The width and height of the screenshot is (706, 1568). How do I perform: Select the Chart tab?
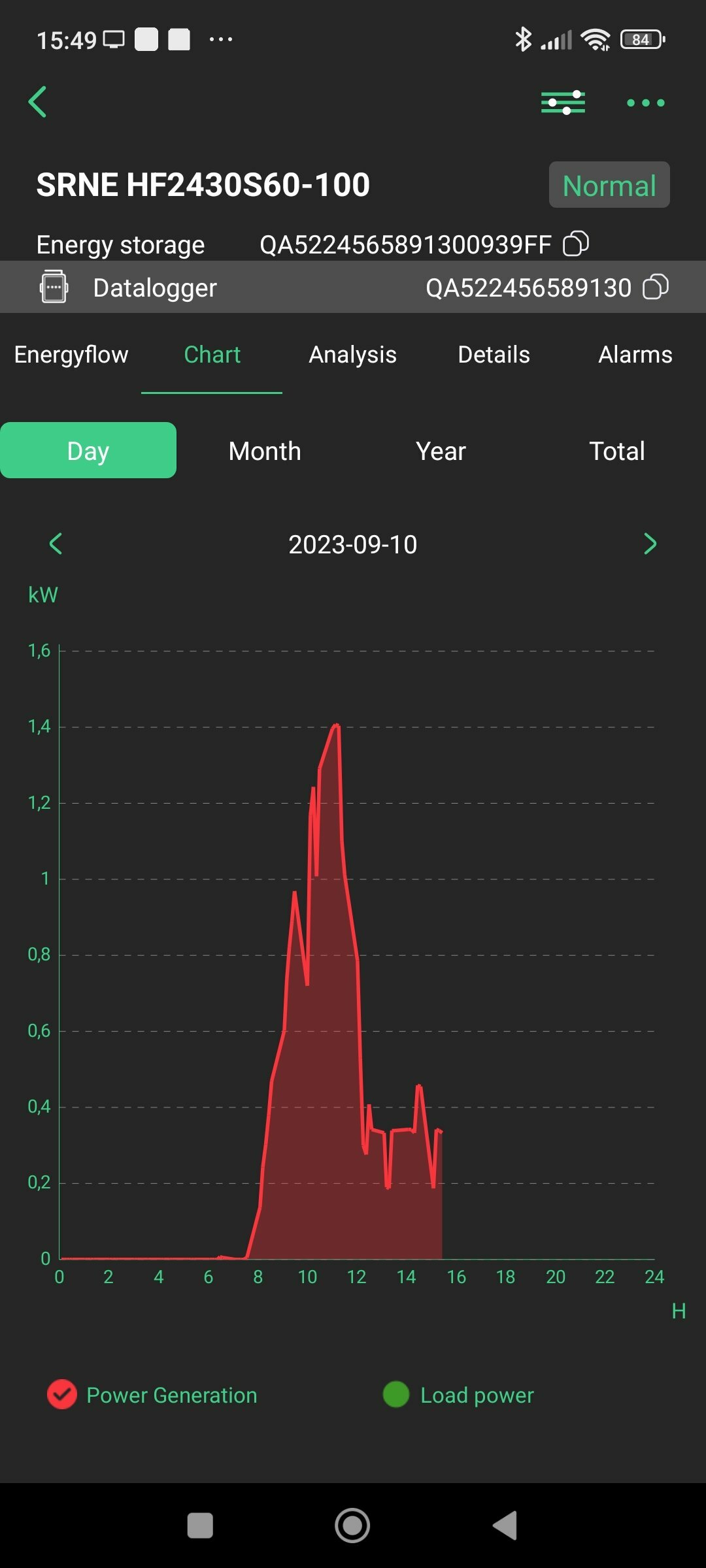point(212,355)
